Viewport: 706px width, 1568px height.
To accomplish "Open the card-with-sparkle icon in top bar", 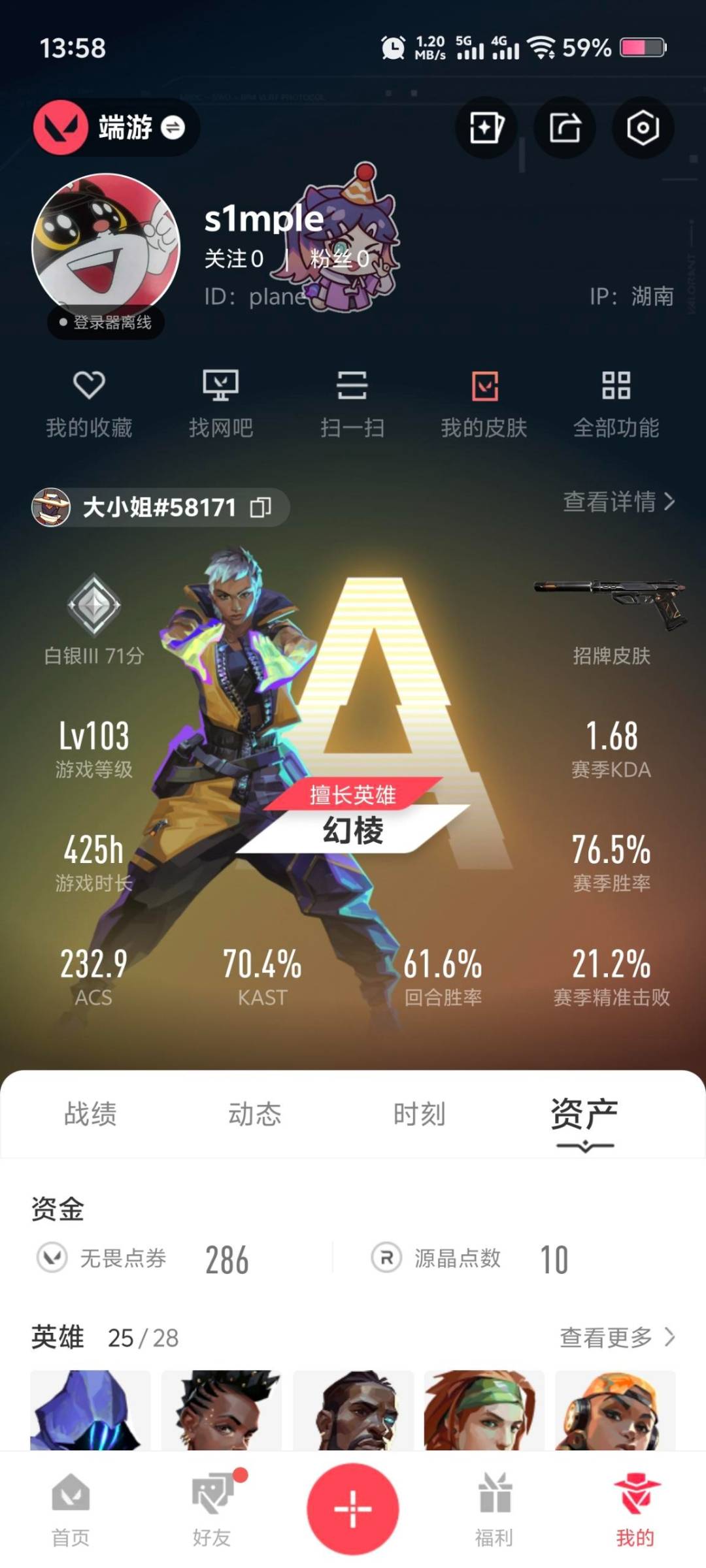I will tap(486, 127).
